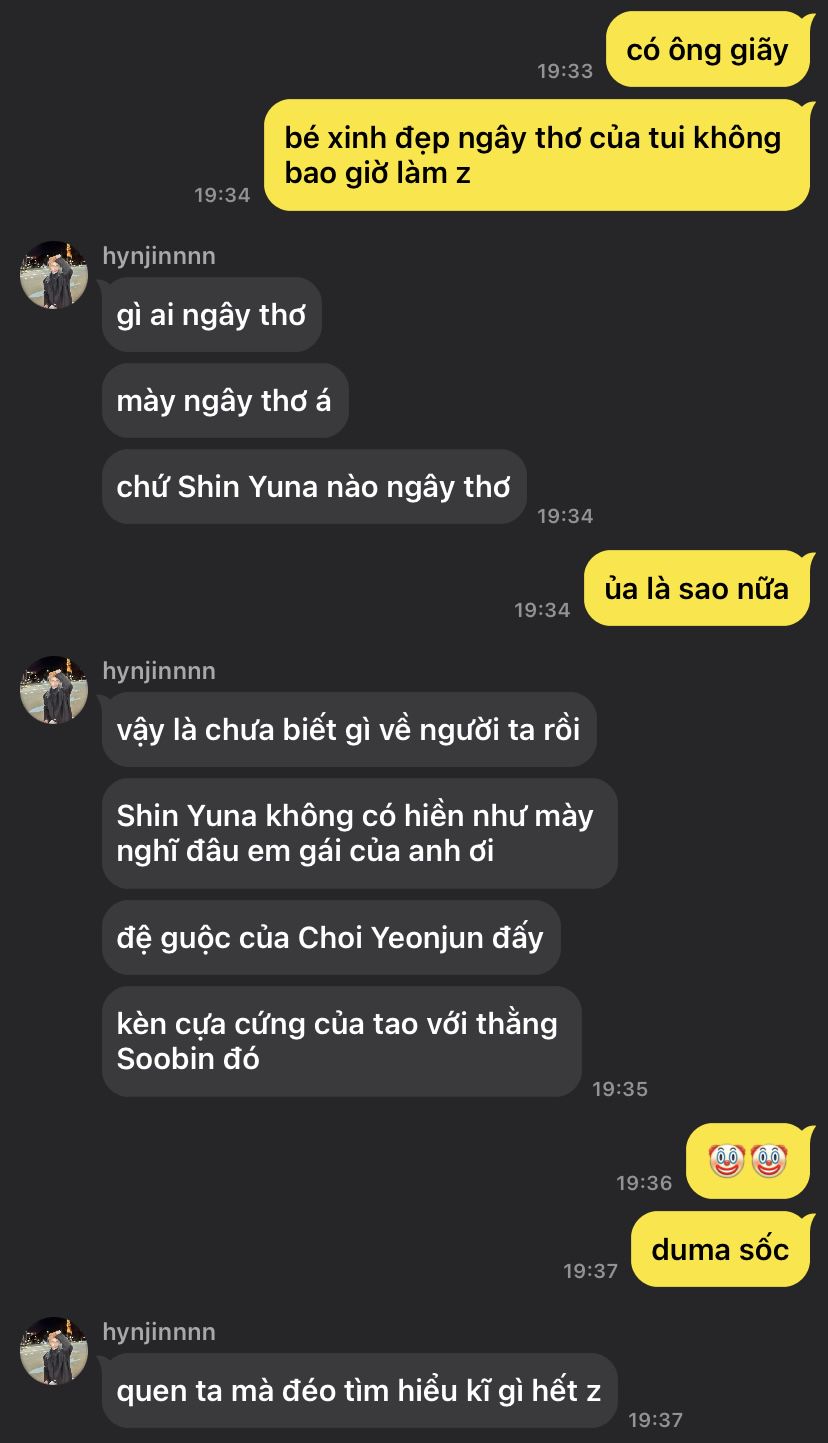Image resolution: width=828 pixels, height=1443 pixels.
Task: Open hynjinnnn's avatar beside "vậy là chưa biết gì"
Action: tap(54, 690)
